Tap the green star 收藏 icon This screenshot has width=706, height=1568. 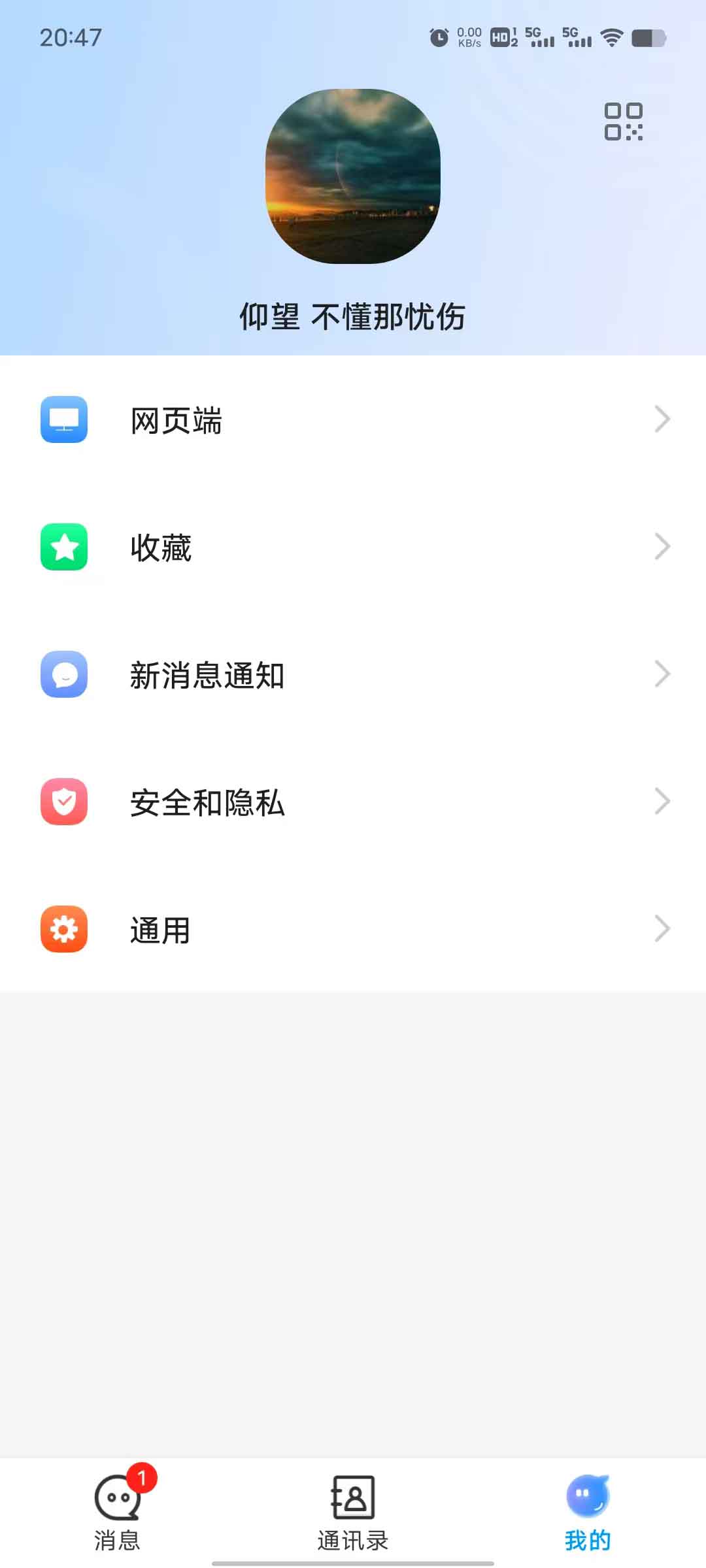(63, 547)
